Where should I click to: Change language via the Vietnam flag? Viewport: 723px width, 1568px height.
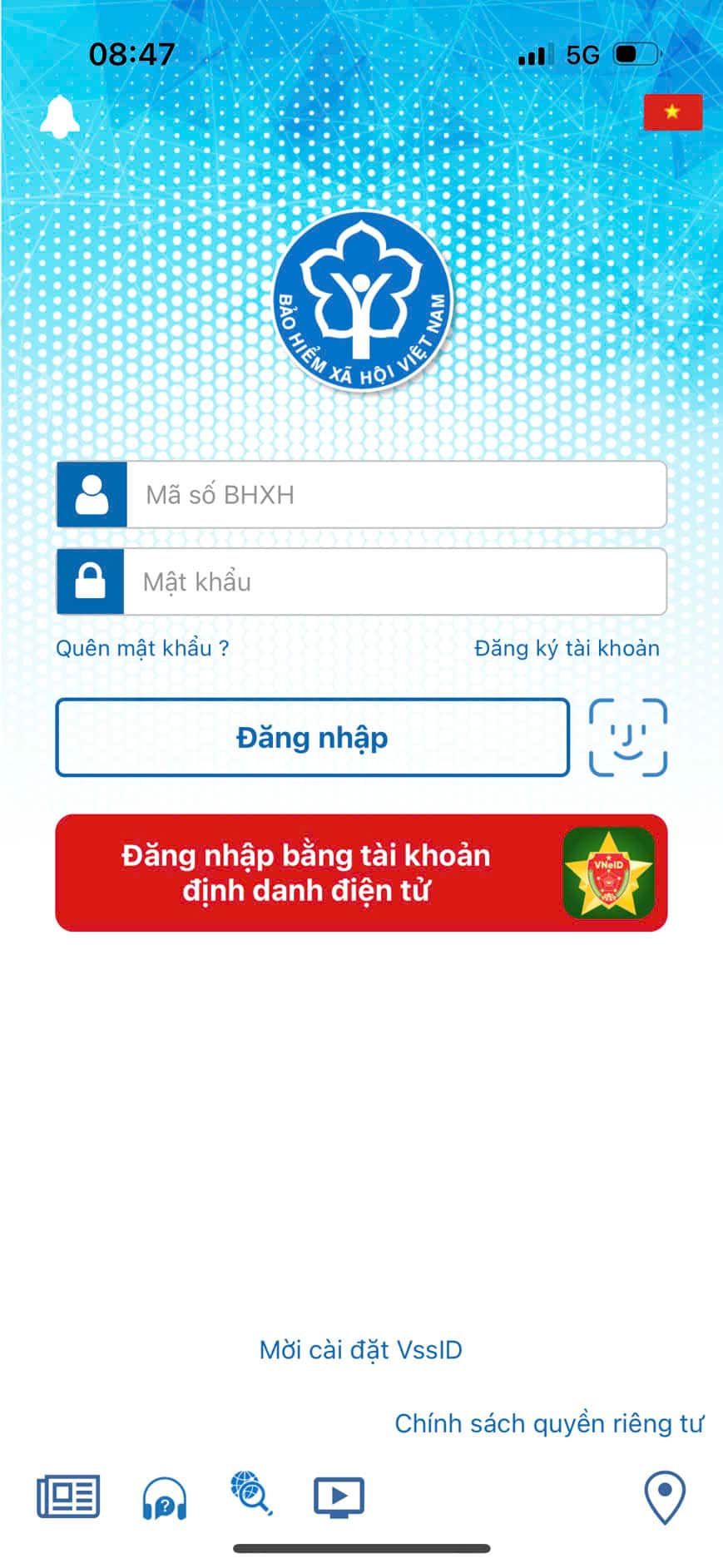pyautogui.click(x=672, y=112)
